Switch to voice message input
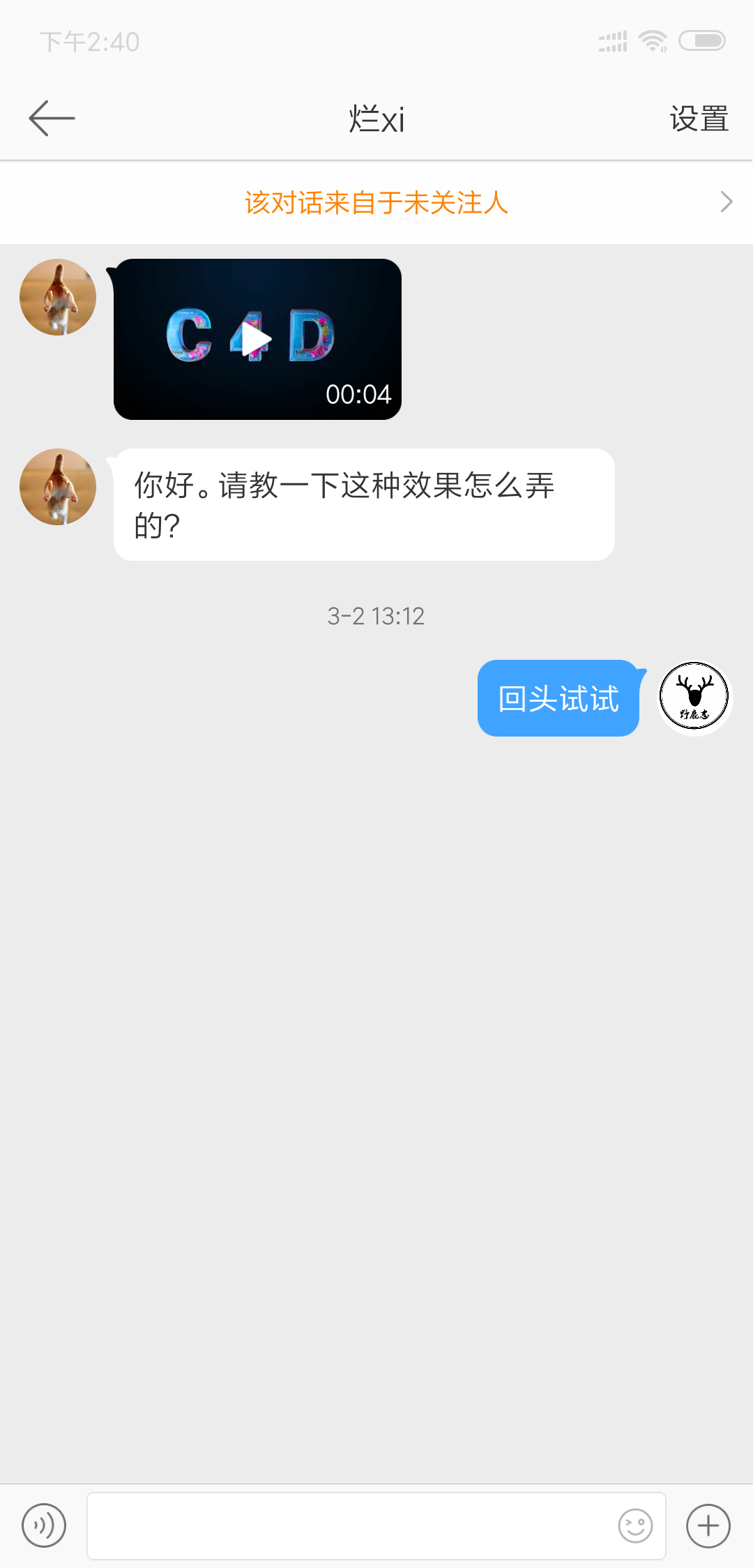 44,1525
